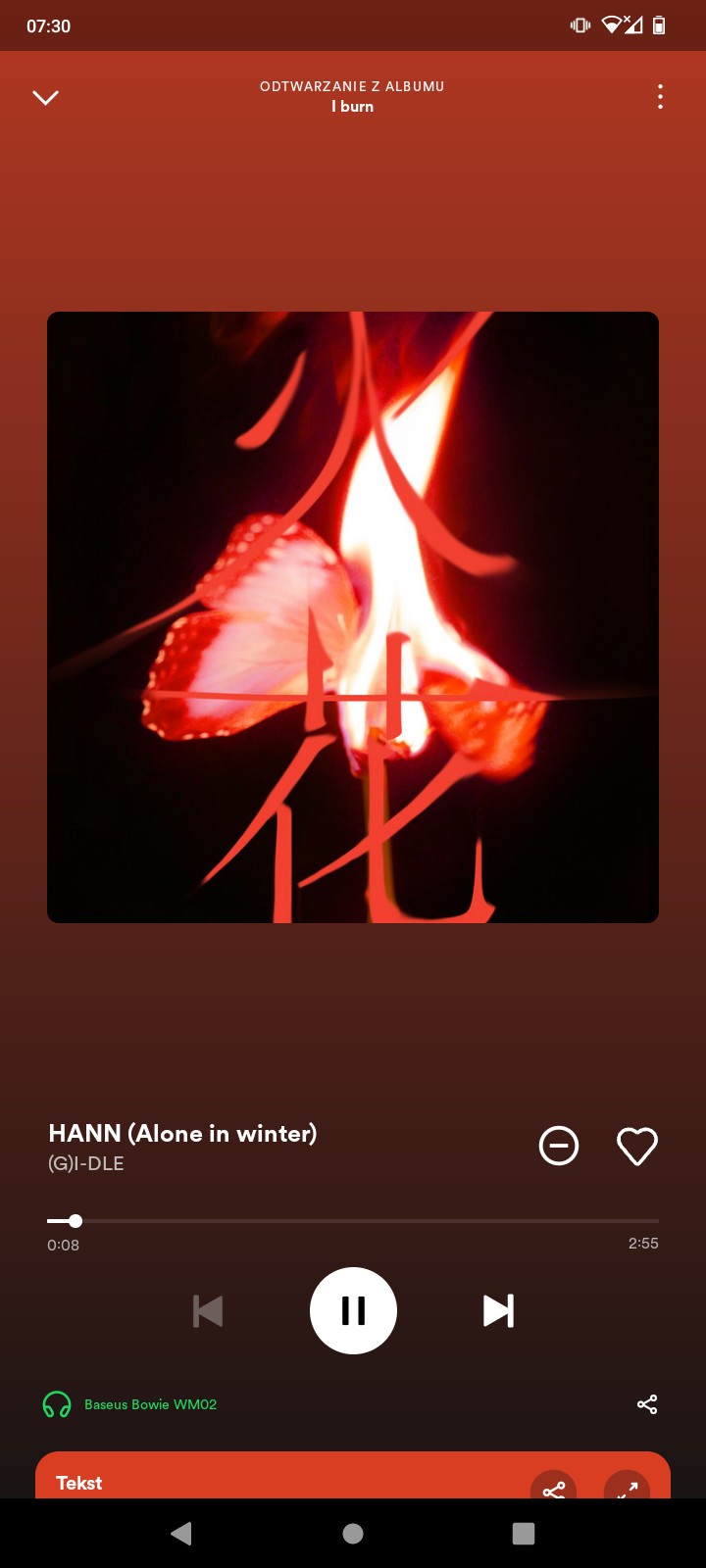Tap the (G)I-DLE artist name
This screenshot has width=706, height=1568.
coord(86,1164)
